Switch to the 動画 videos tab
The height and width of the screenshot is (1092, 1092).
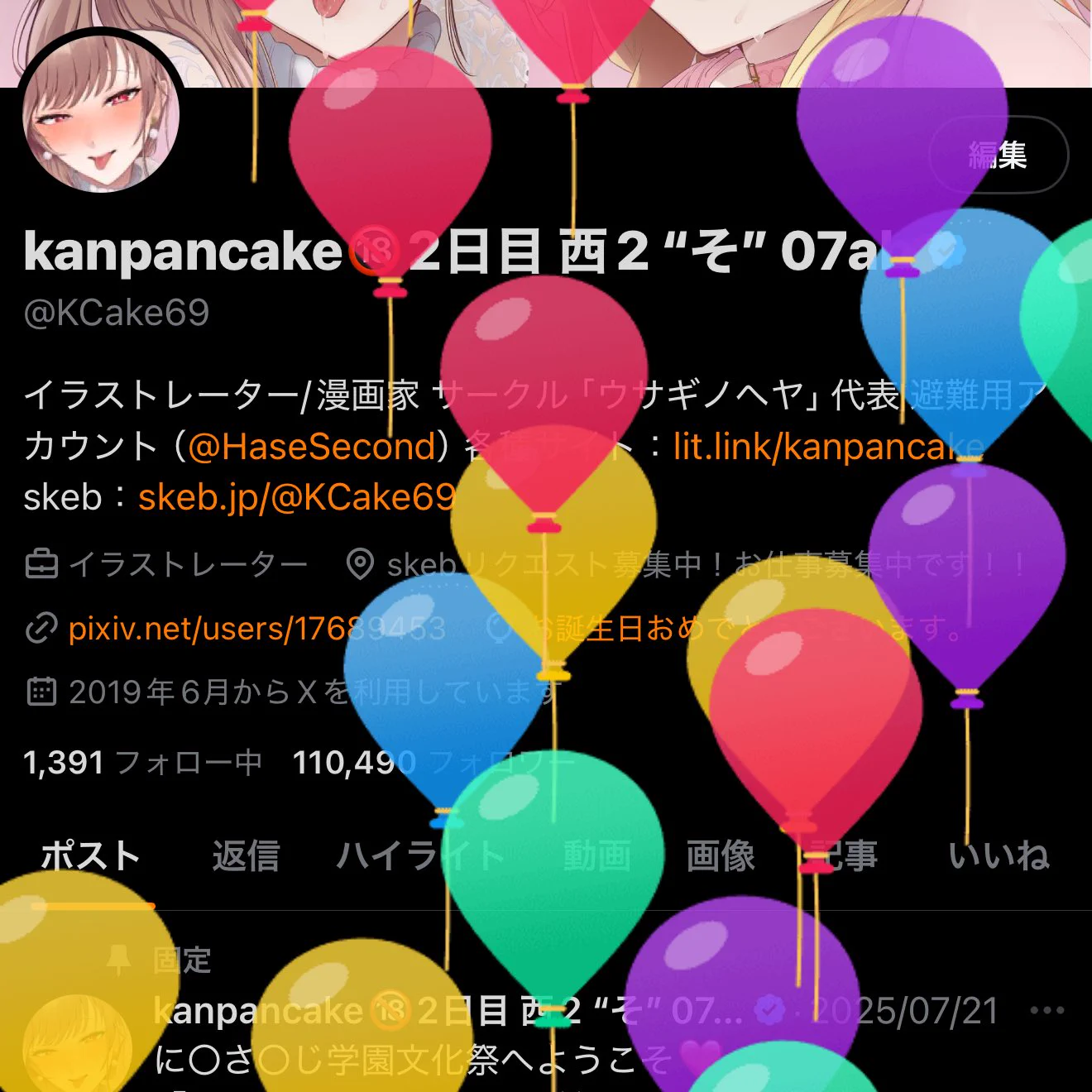pos(596,856)
